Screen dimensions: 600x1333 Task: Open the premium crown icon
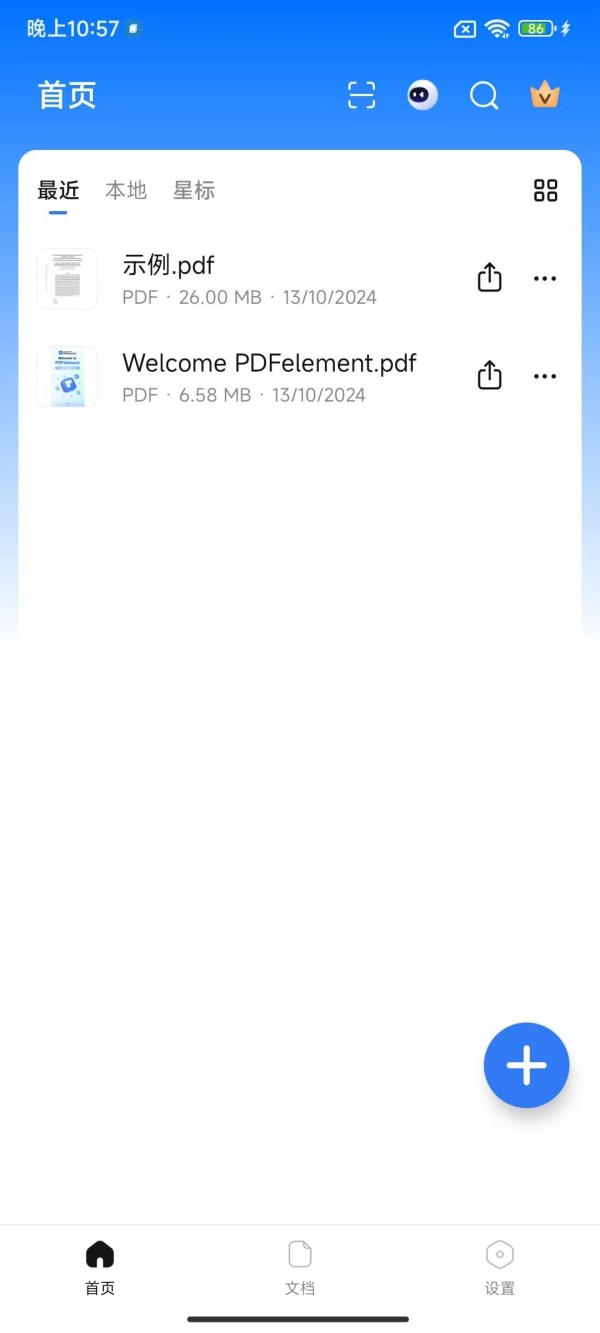pos(544,95)
